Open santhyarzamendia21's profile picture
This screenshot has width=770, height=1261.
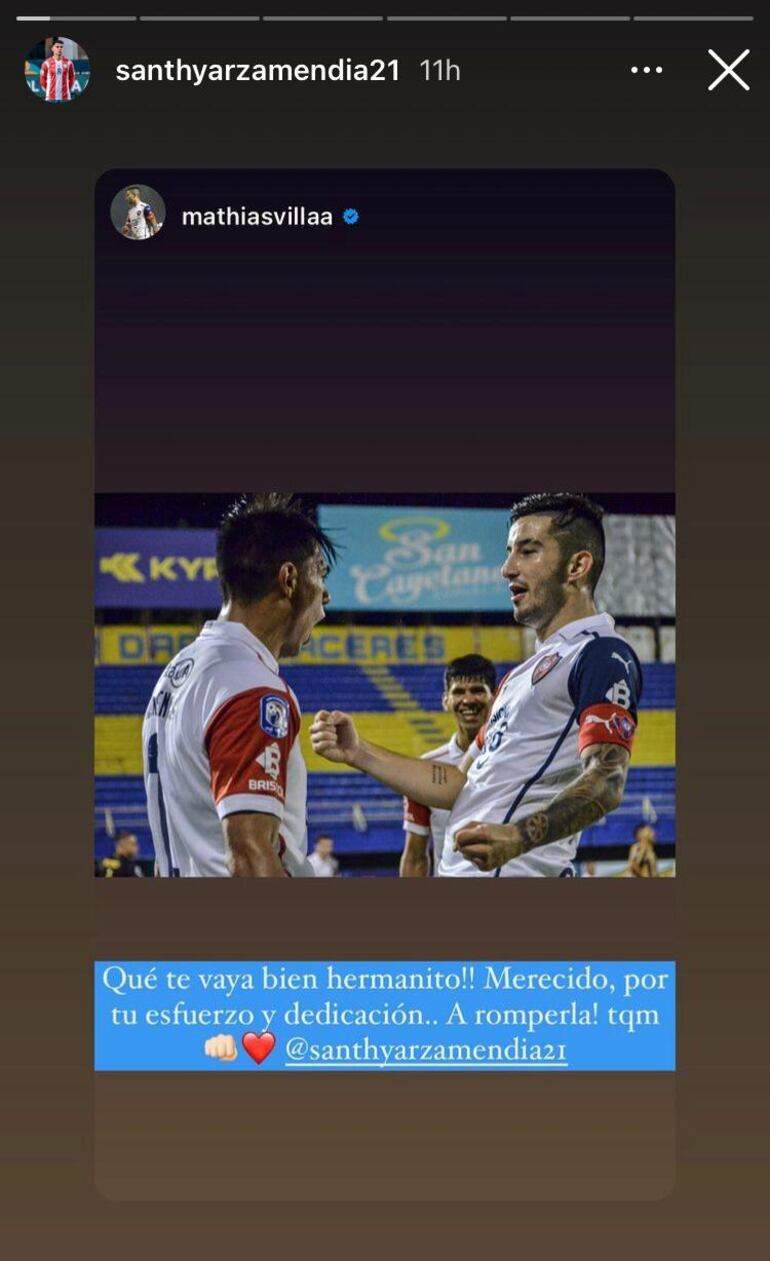[x=58, y=70]
